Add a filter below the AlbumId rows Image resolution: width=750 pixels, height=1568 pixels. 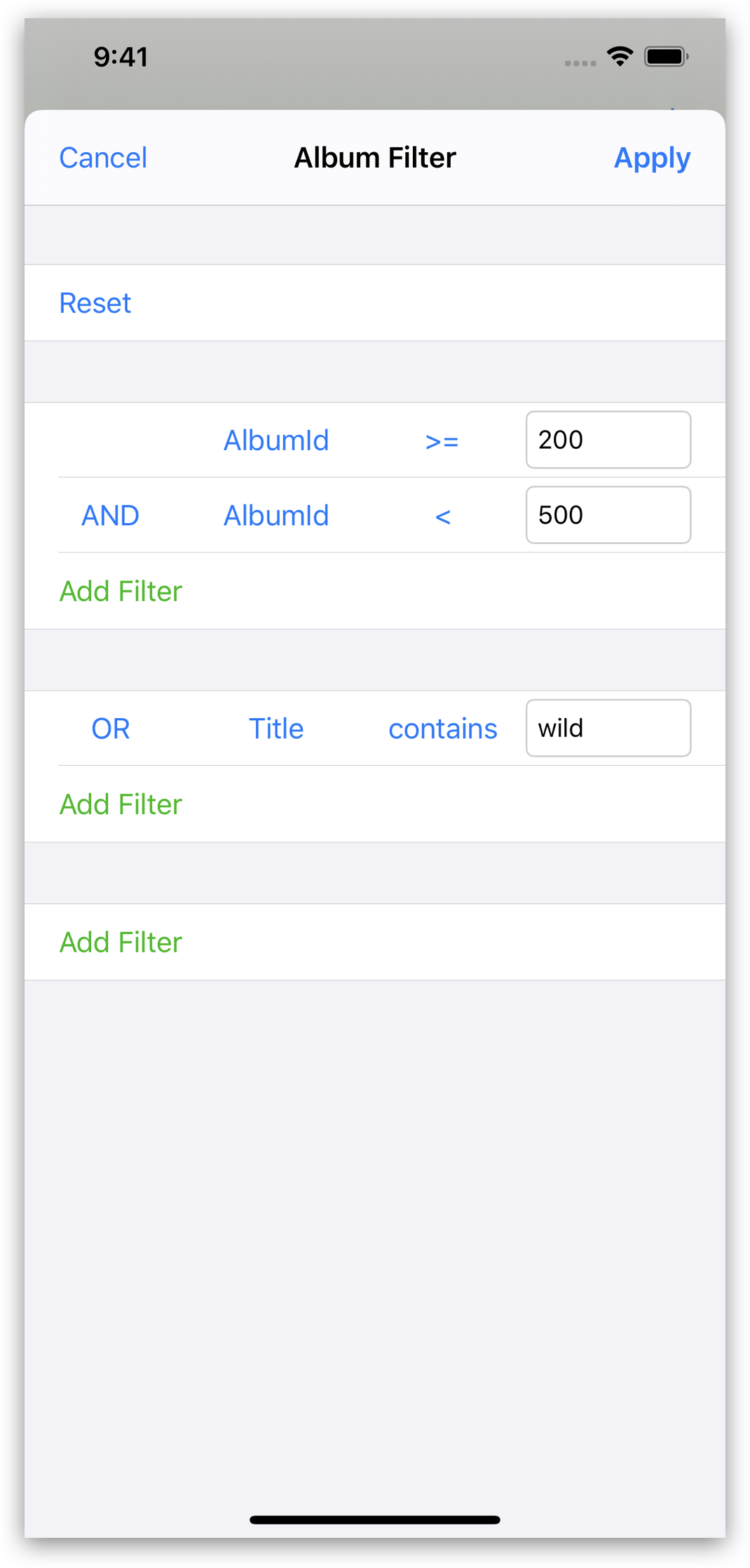pyautogui.click(x=121, y=591)
